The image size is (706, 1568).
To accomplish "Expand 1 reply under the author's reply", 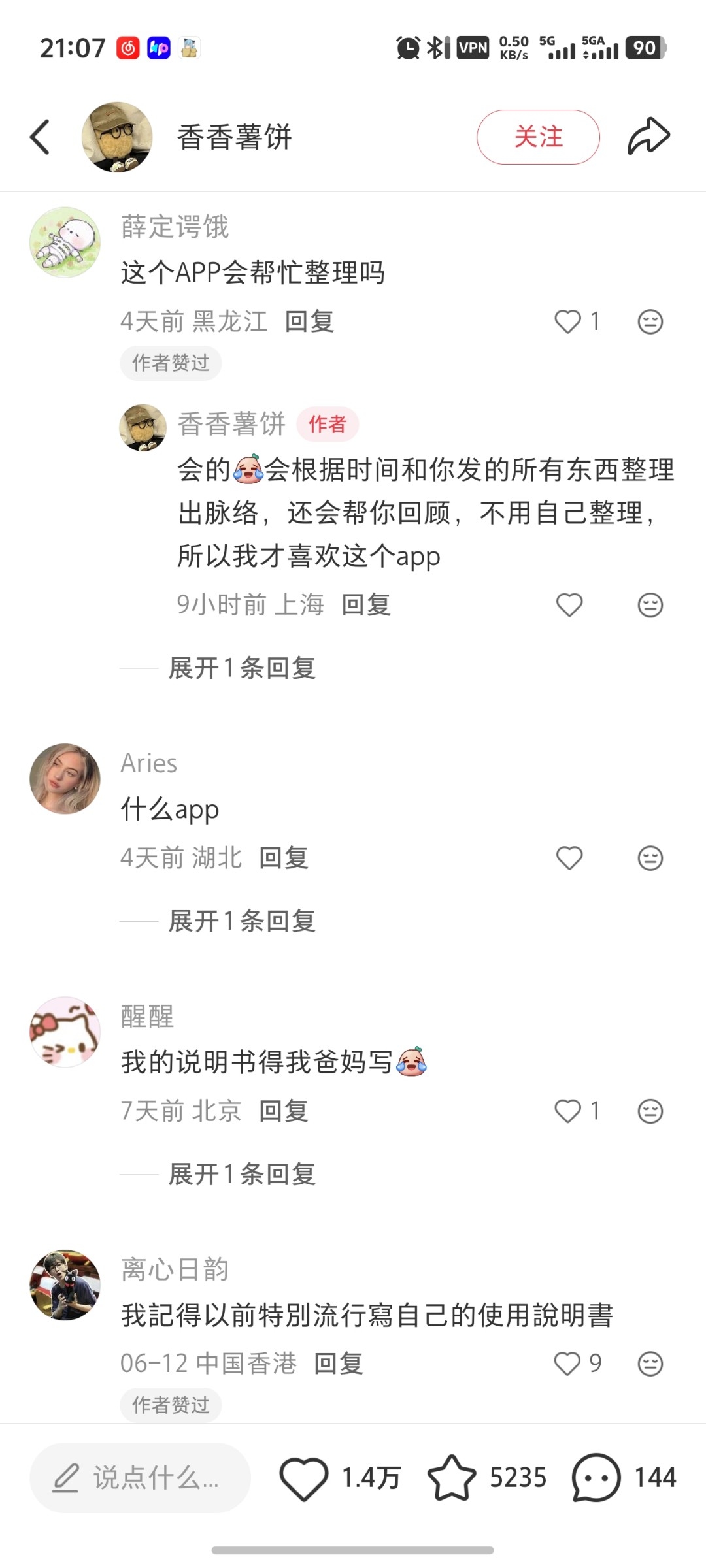I will pos(242,668).
